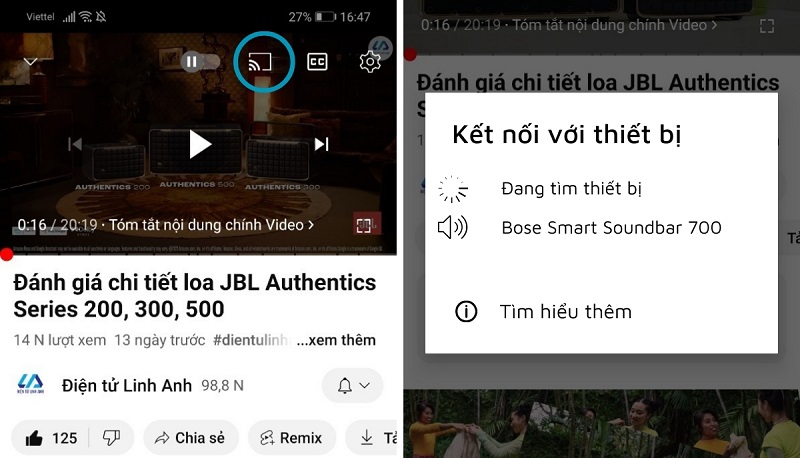Play the video
The image size is (800, 458).
point(200,144)
